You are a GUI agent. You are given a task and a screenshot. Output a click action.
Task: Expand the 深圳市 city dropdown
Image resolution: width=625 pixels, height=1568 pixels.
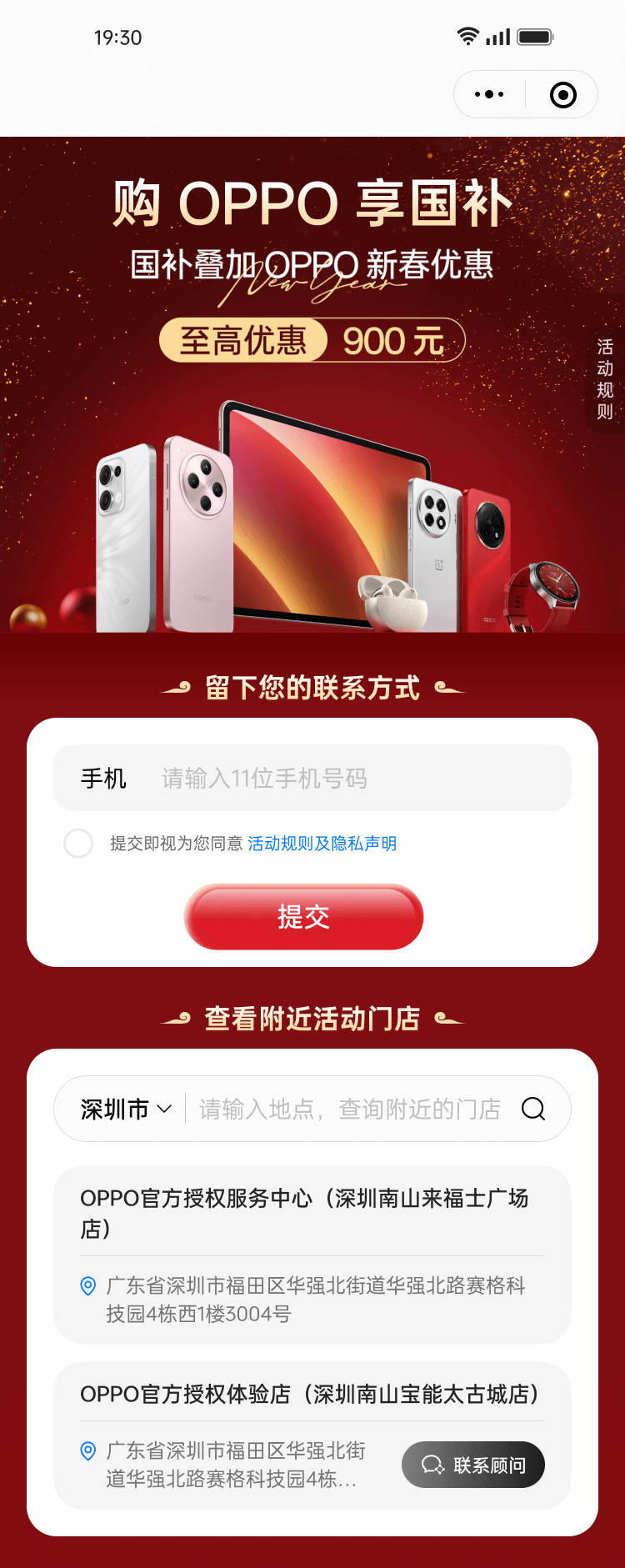pyautogui.click(x=125, y=1109)
